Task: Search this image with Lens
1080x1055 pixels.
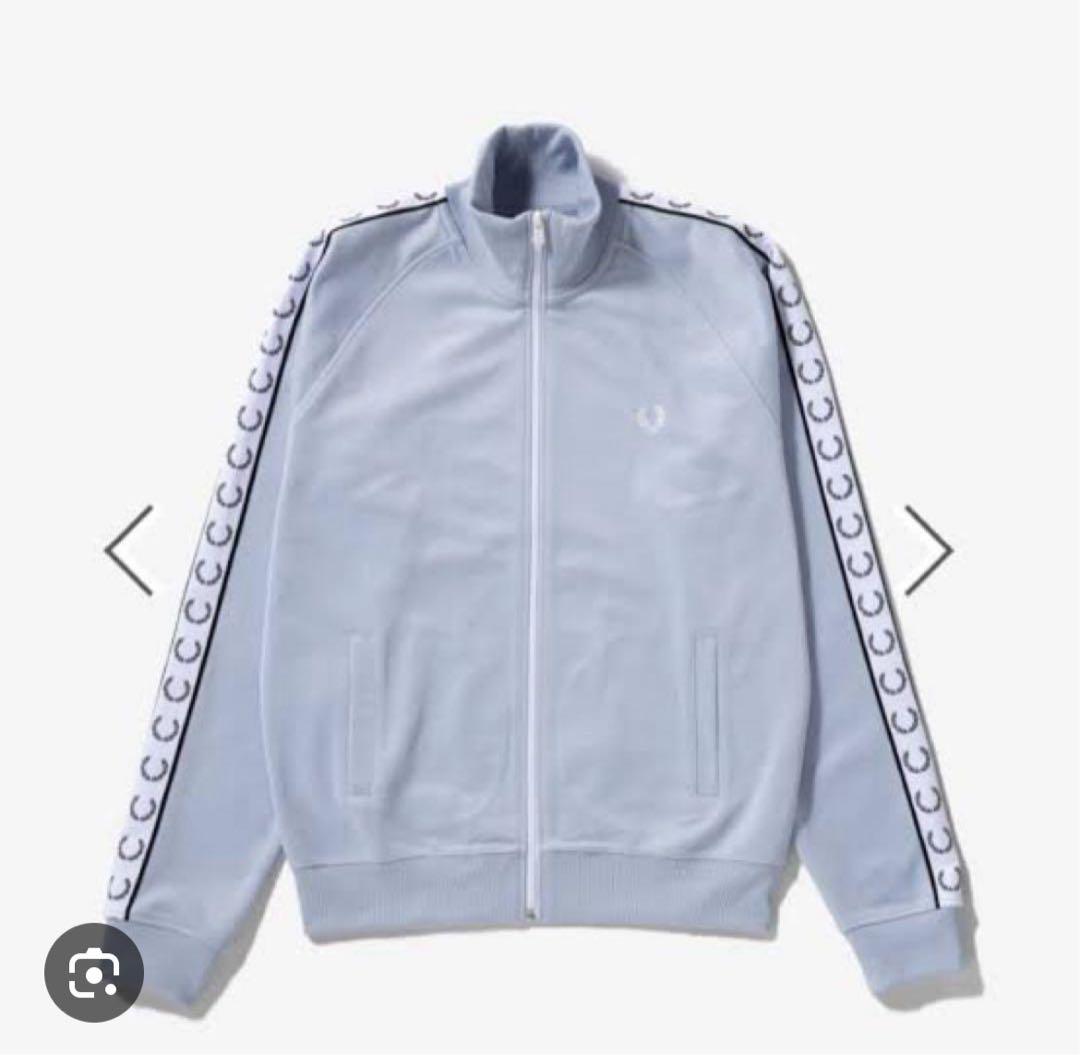Action: (94, 972)
